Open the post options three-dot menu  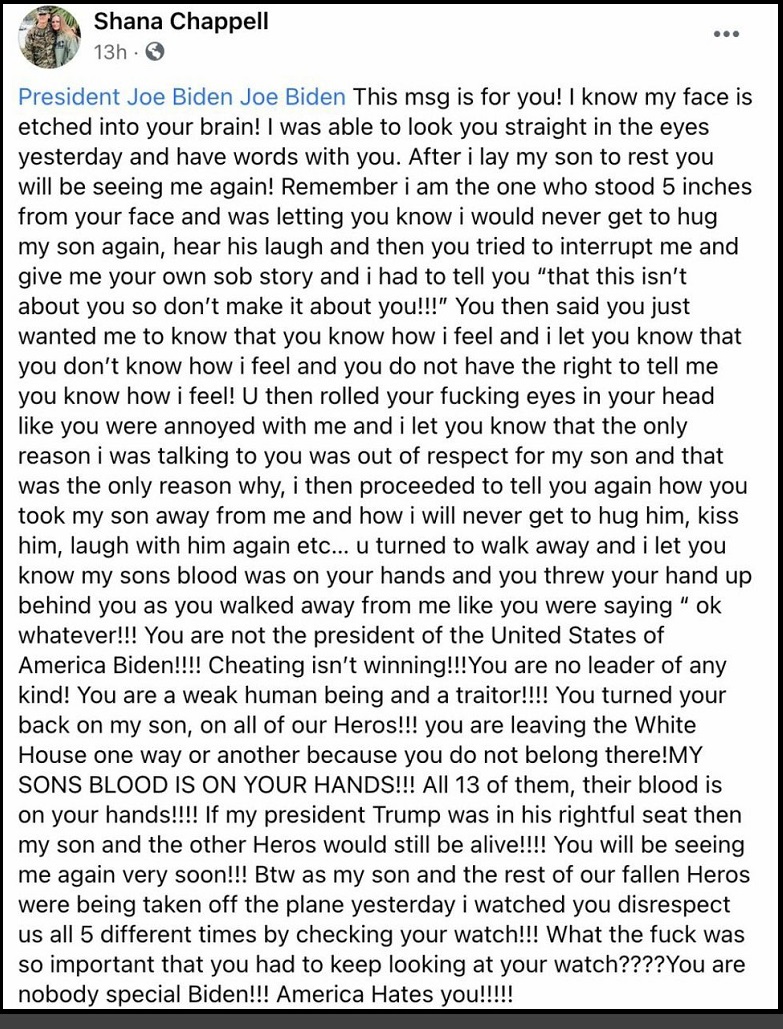click(726, 35)
